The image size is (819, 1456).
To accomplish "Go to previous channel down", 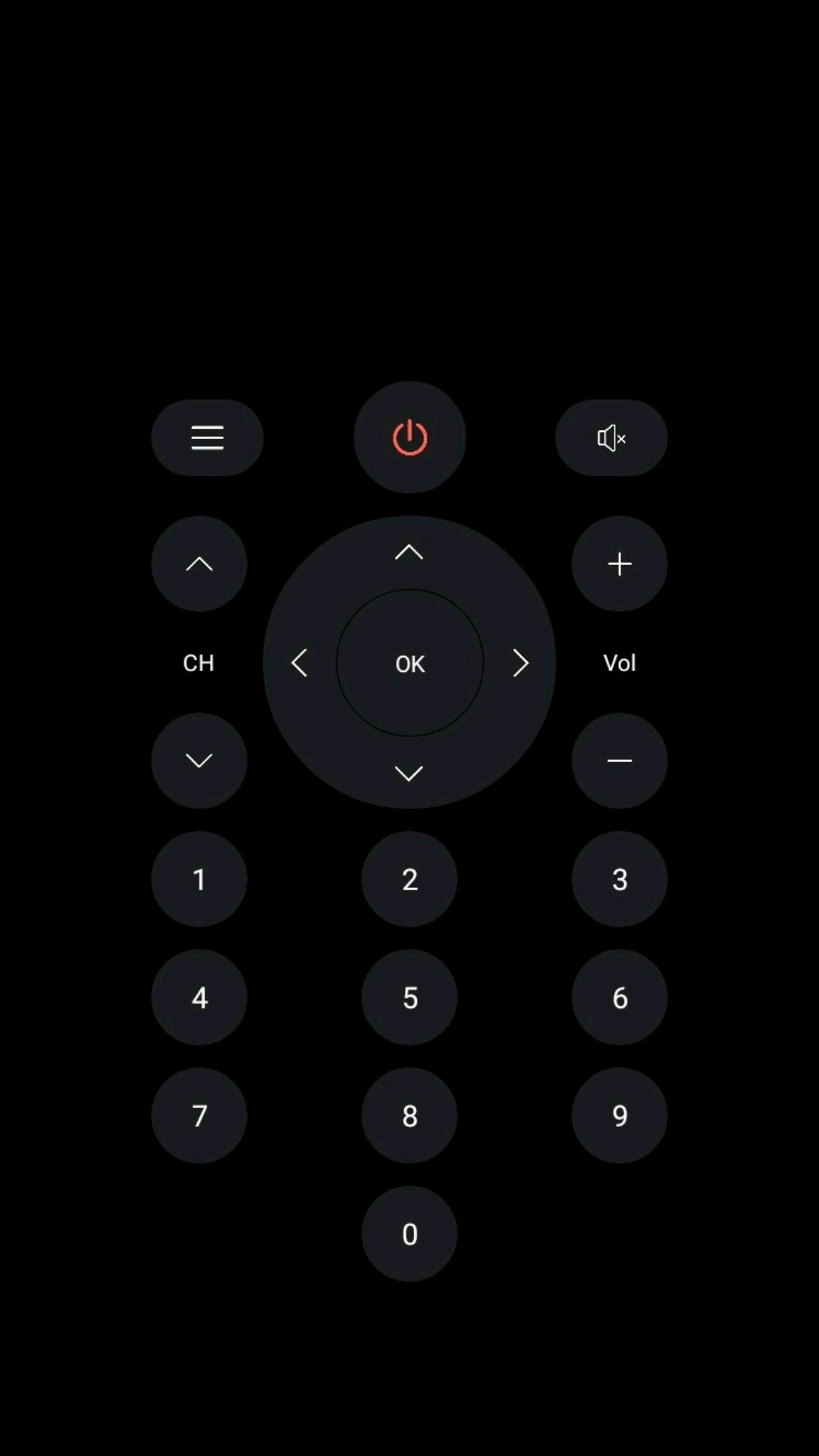I will tap(199, 761).
